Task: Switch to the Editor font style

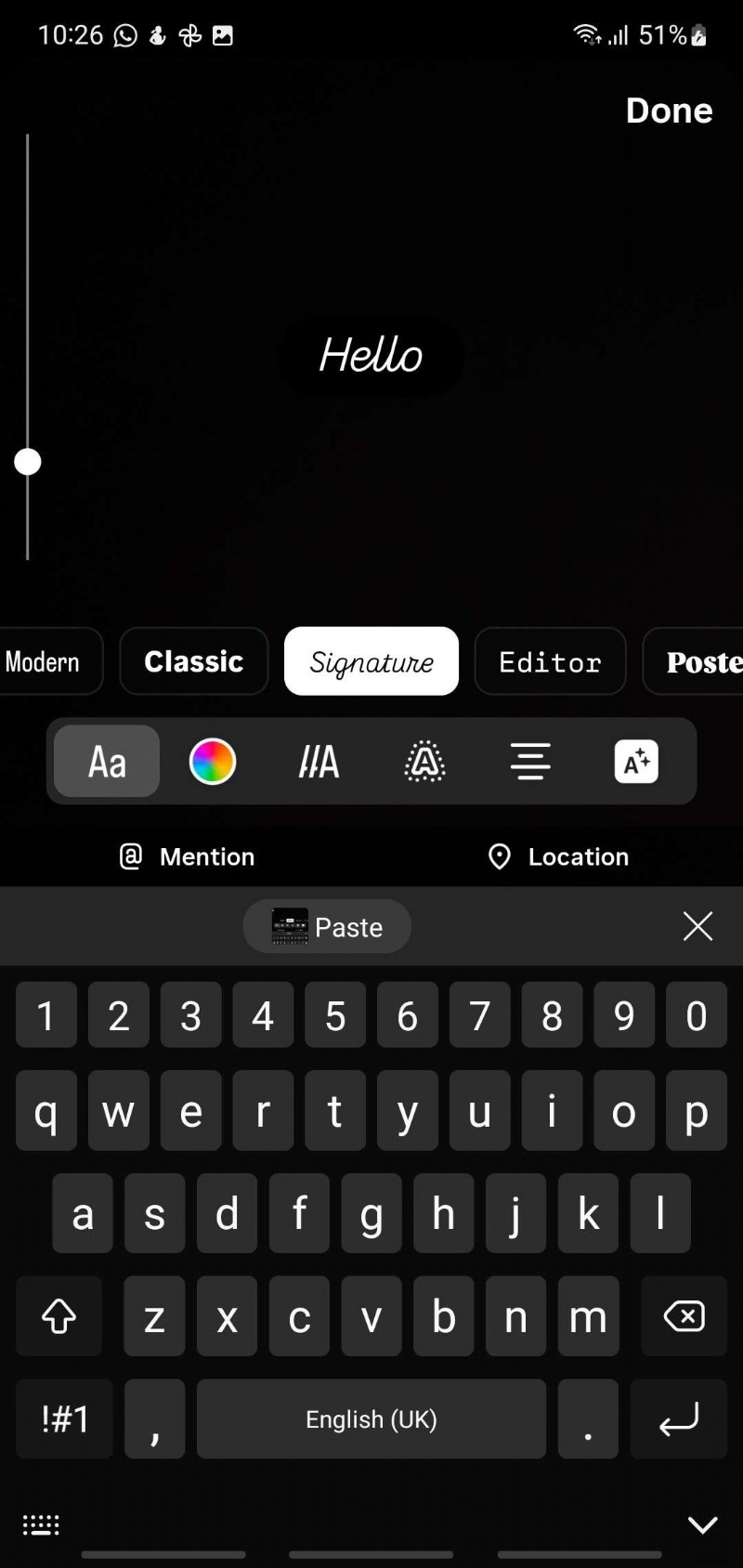Action: (x=550, y=661)
